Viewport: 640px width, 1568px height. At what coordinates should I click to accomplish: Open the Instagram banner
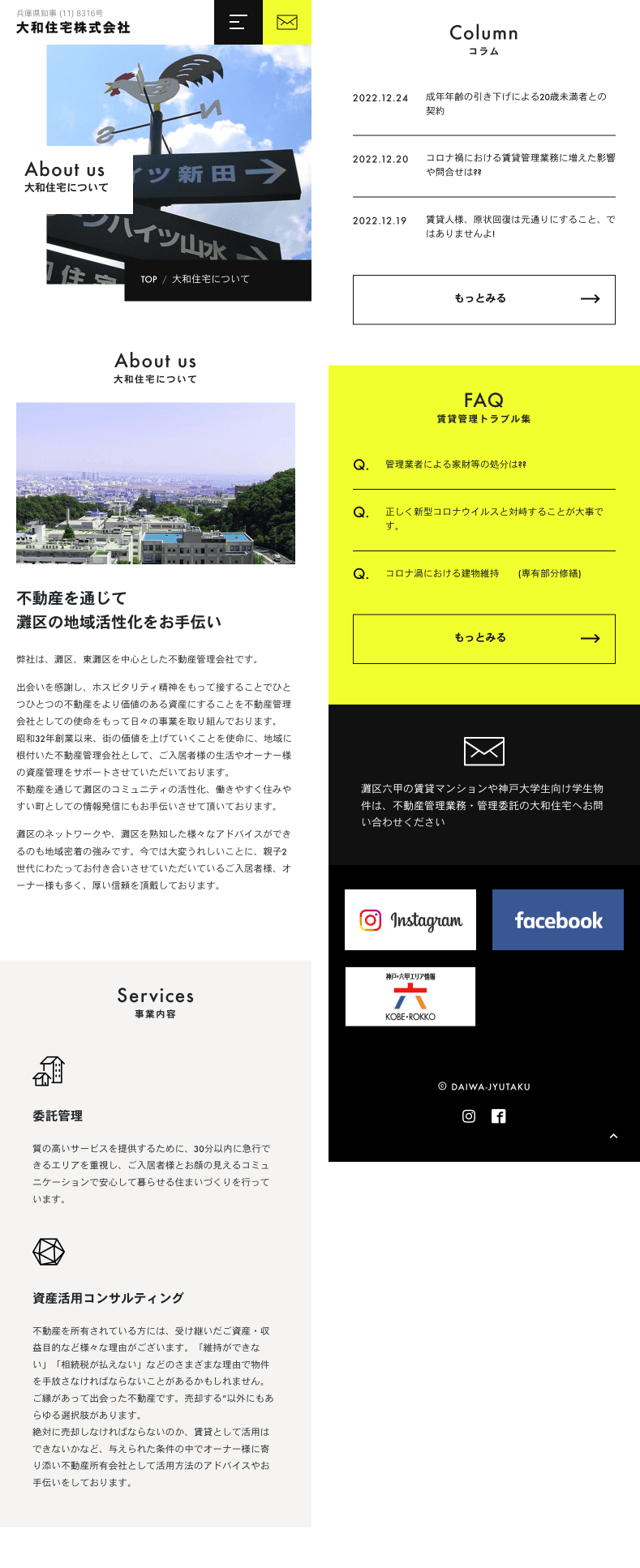(x=410, y=919)
